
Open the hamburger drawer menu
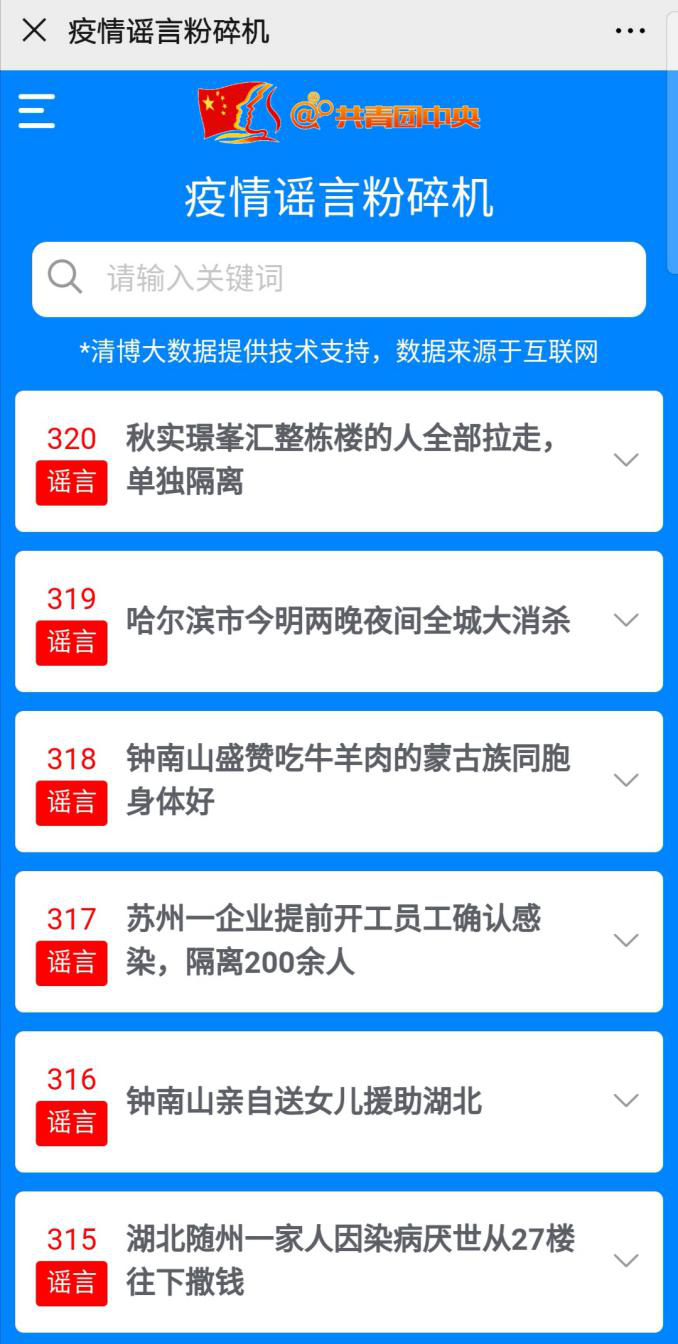coord(37,111)
